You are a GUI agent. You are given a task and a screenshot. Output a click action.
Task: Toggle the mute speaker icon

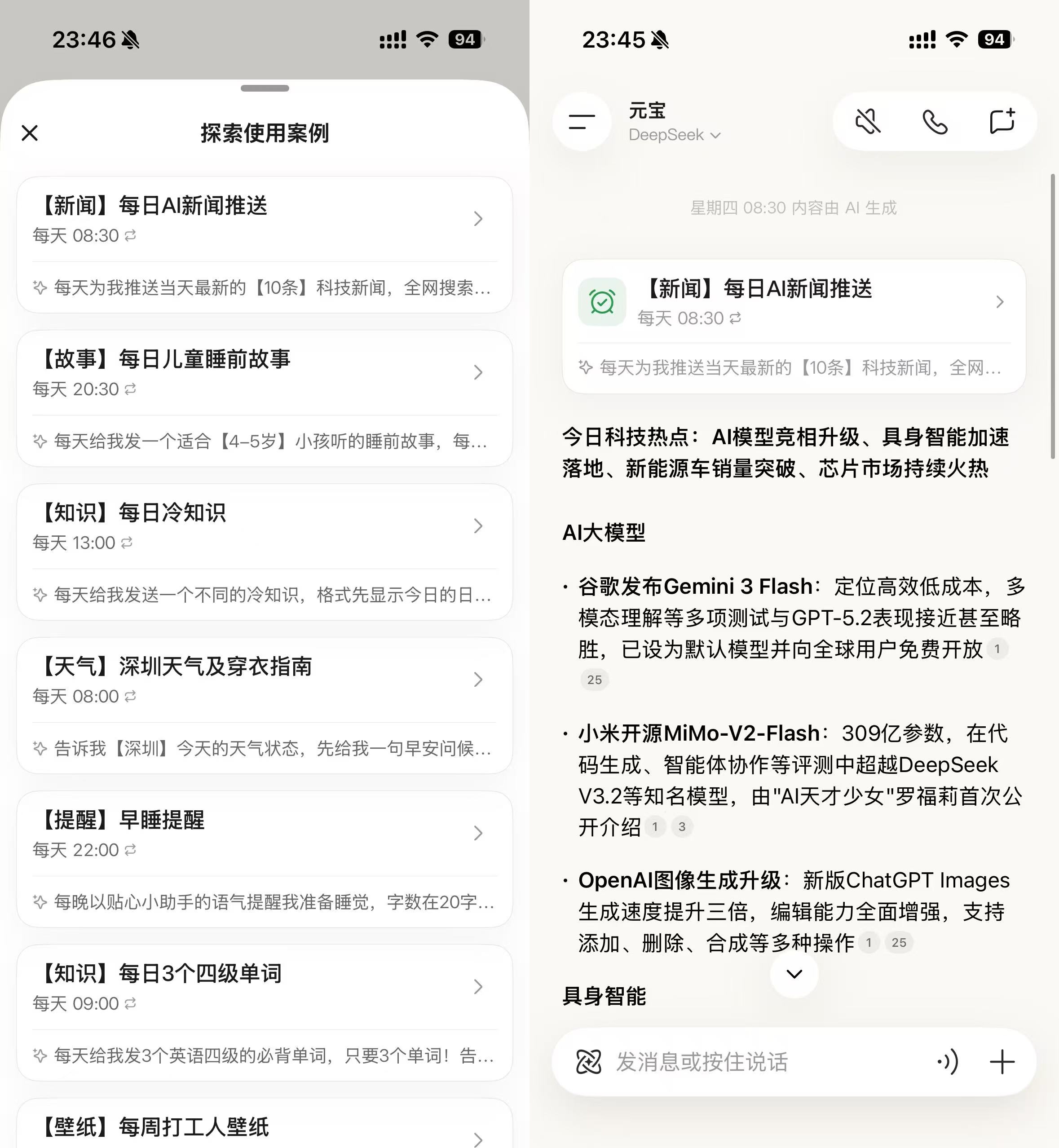coord(868,122)
